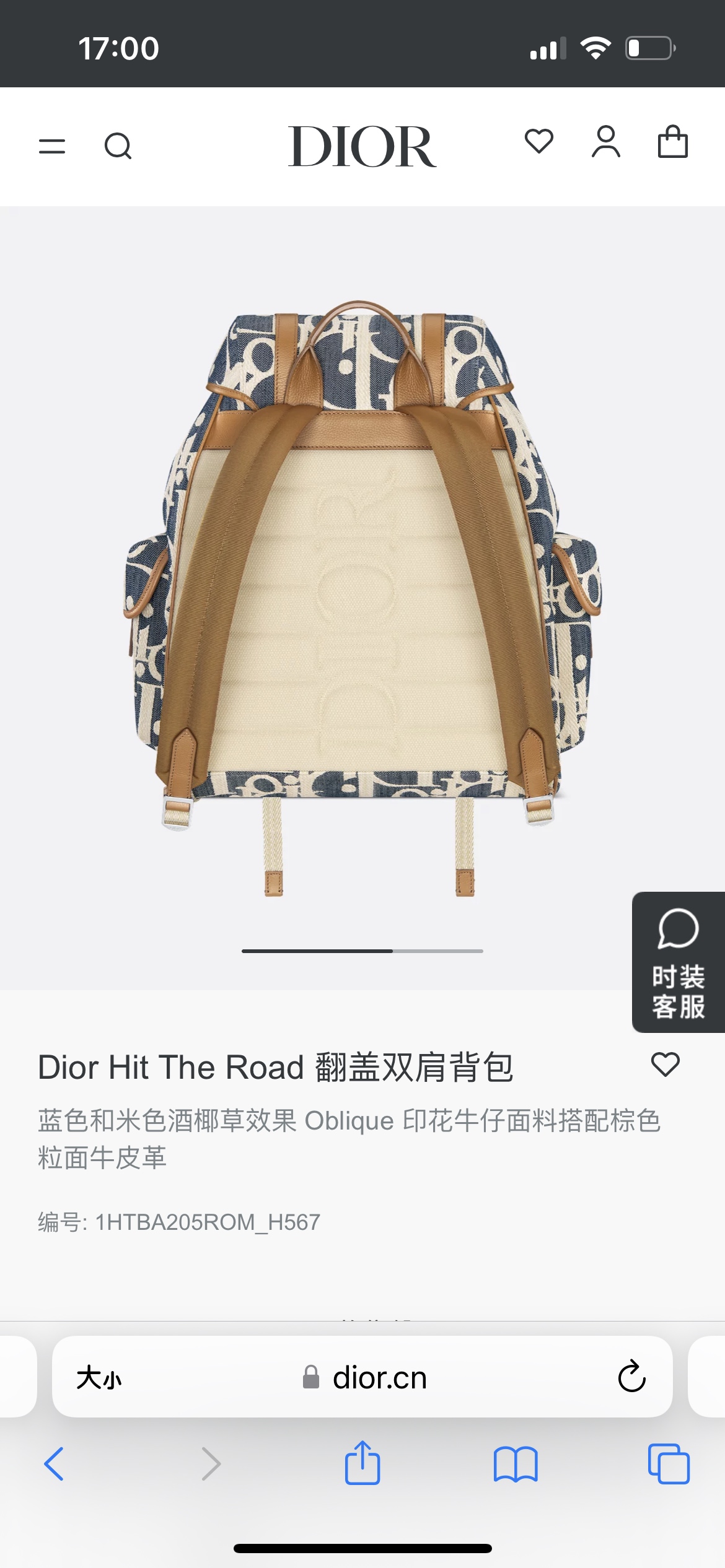Open the 时装客服 chat button

click(678, 962)
